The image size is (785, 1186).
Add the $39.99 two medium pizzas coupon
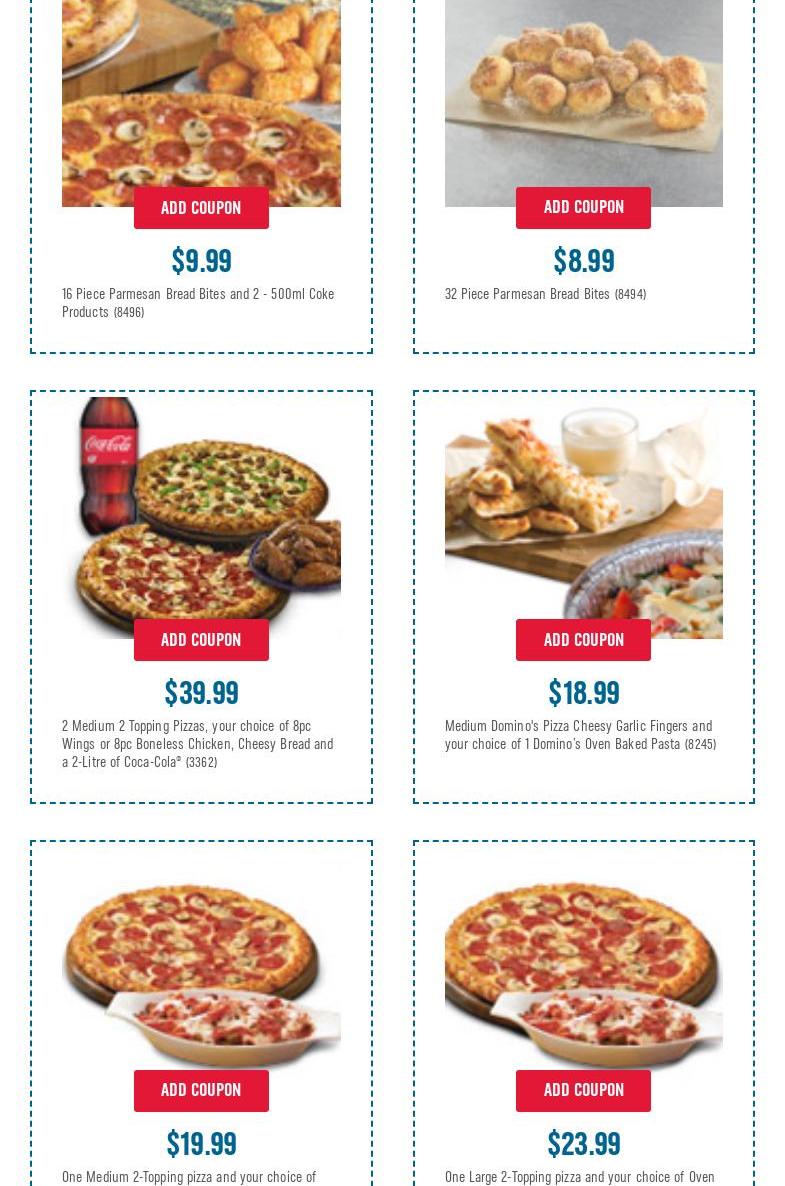[x=201, y=640]
